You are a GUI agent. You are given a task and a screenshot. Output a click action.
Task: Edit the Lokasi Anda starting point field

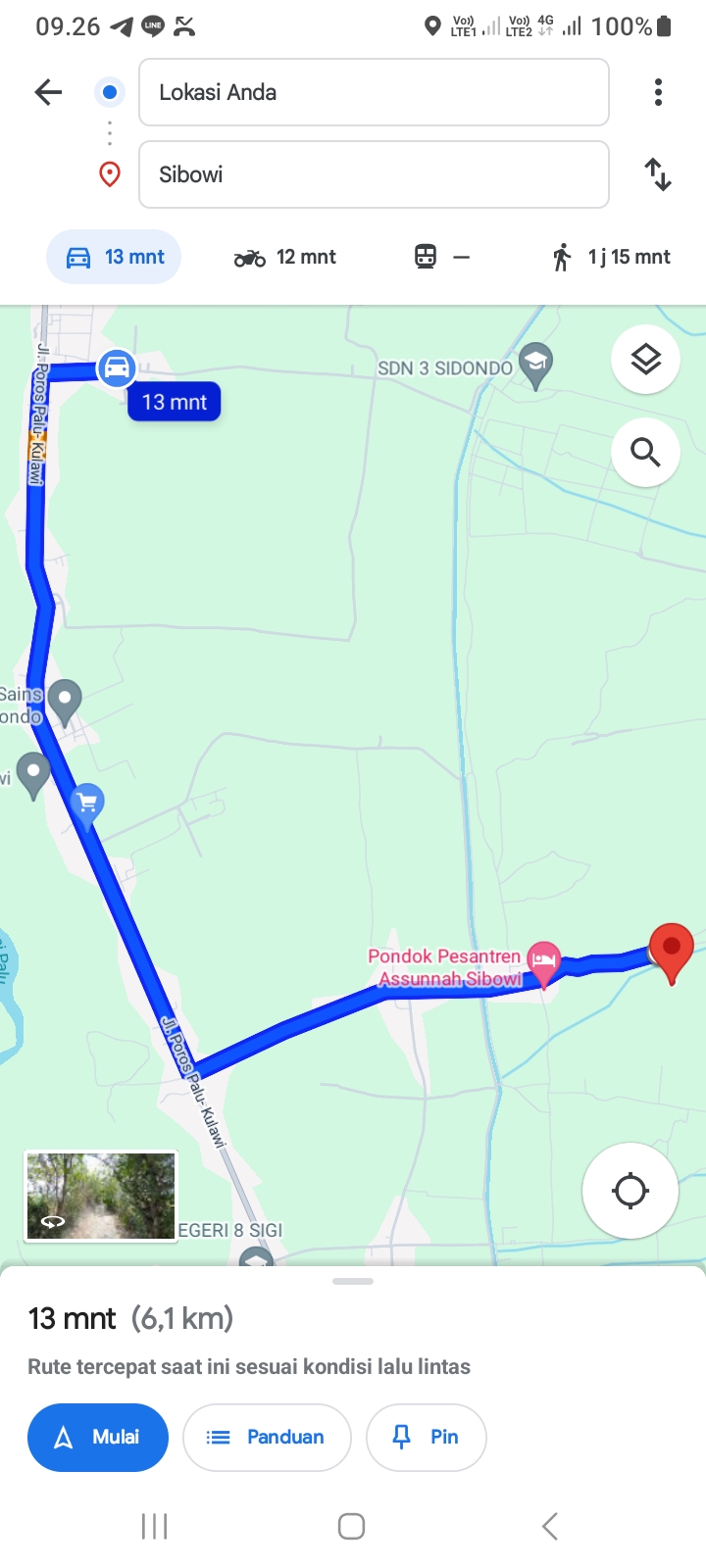374,92
